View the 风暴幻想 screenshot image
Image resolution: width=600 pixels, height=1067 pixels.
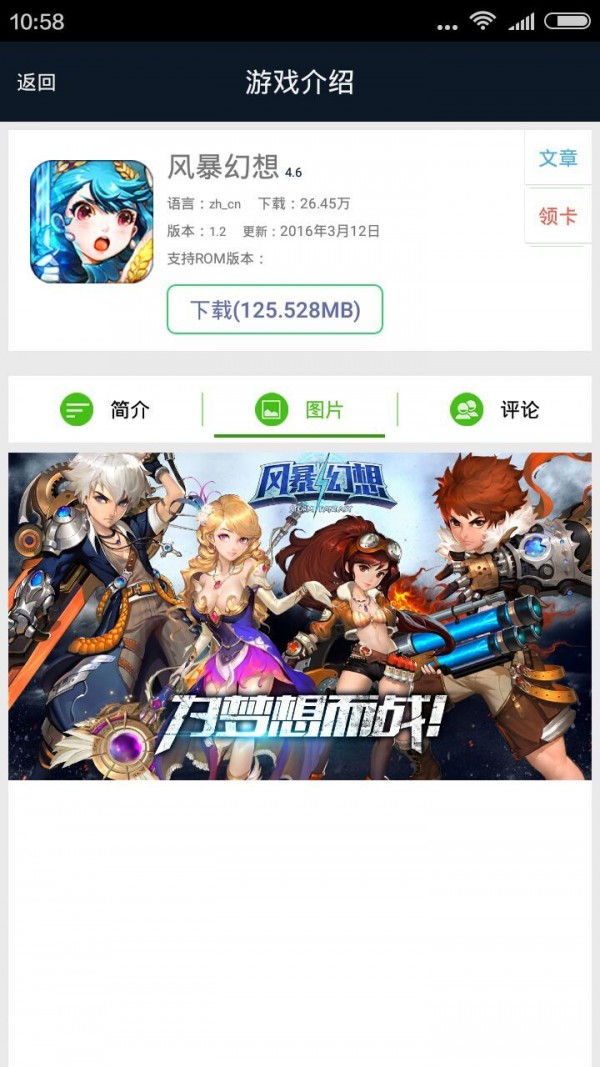click(x=300, y=616)
